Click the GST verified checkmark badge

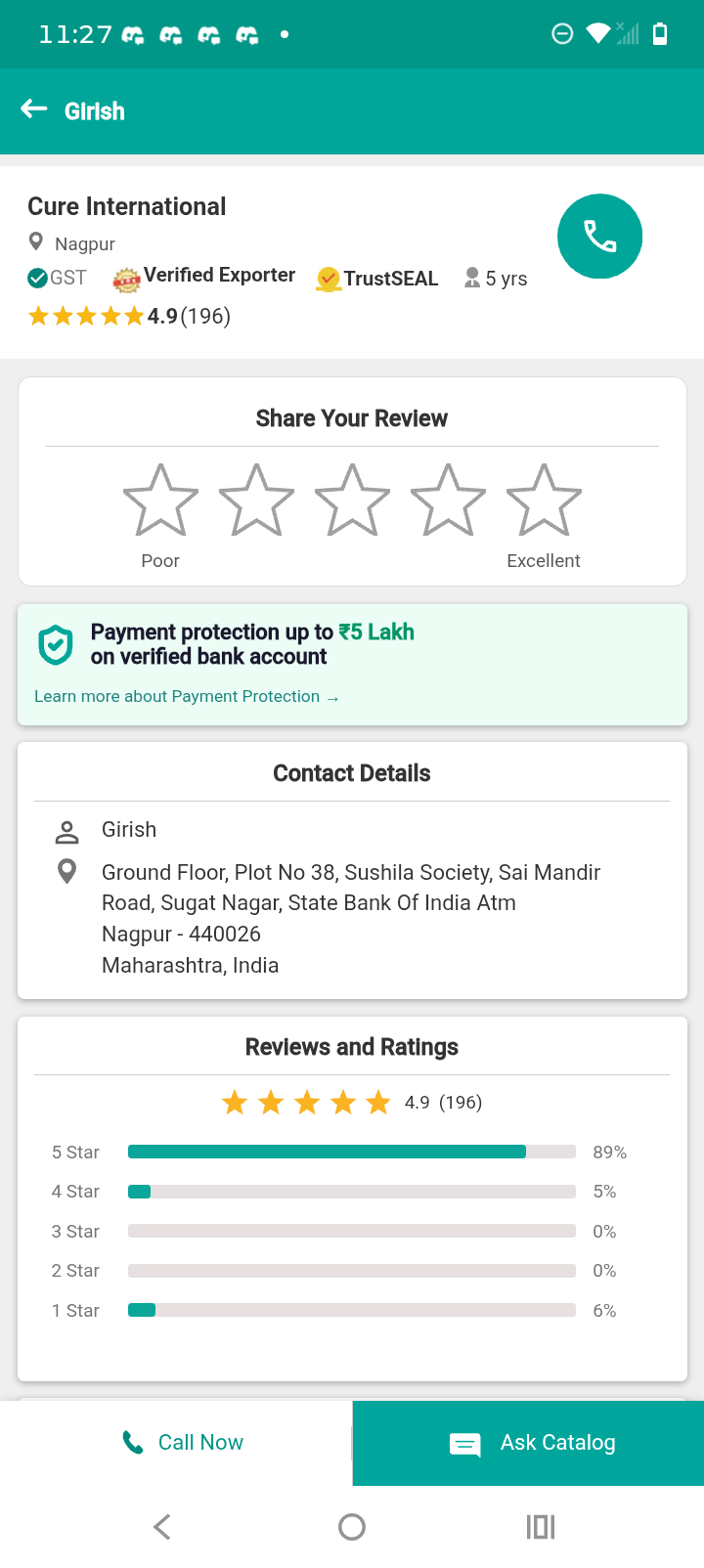(39, 278)
